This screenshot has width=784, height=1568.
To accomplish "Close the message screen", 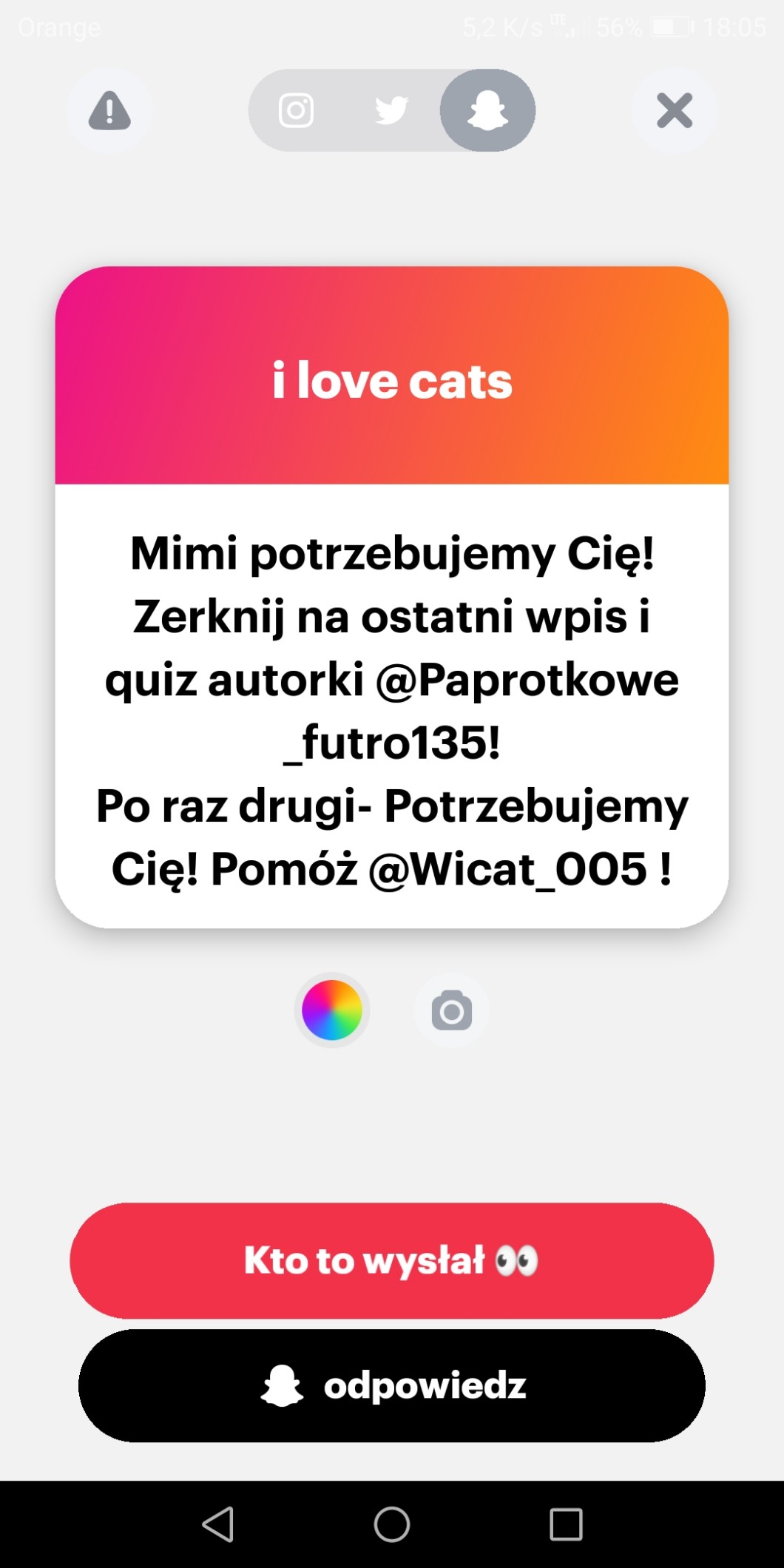I will (x=674, y=111).
